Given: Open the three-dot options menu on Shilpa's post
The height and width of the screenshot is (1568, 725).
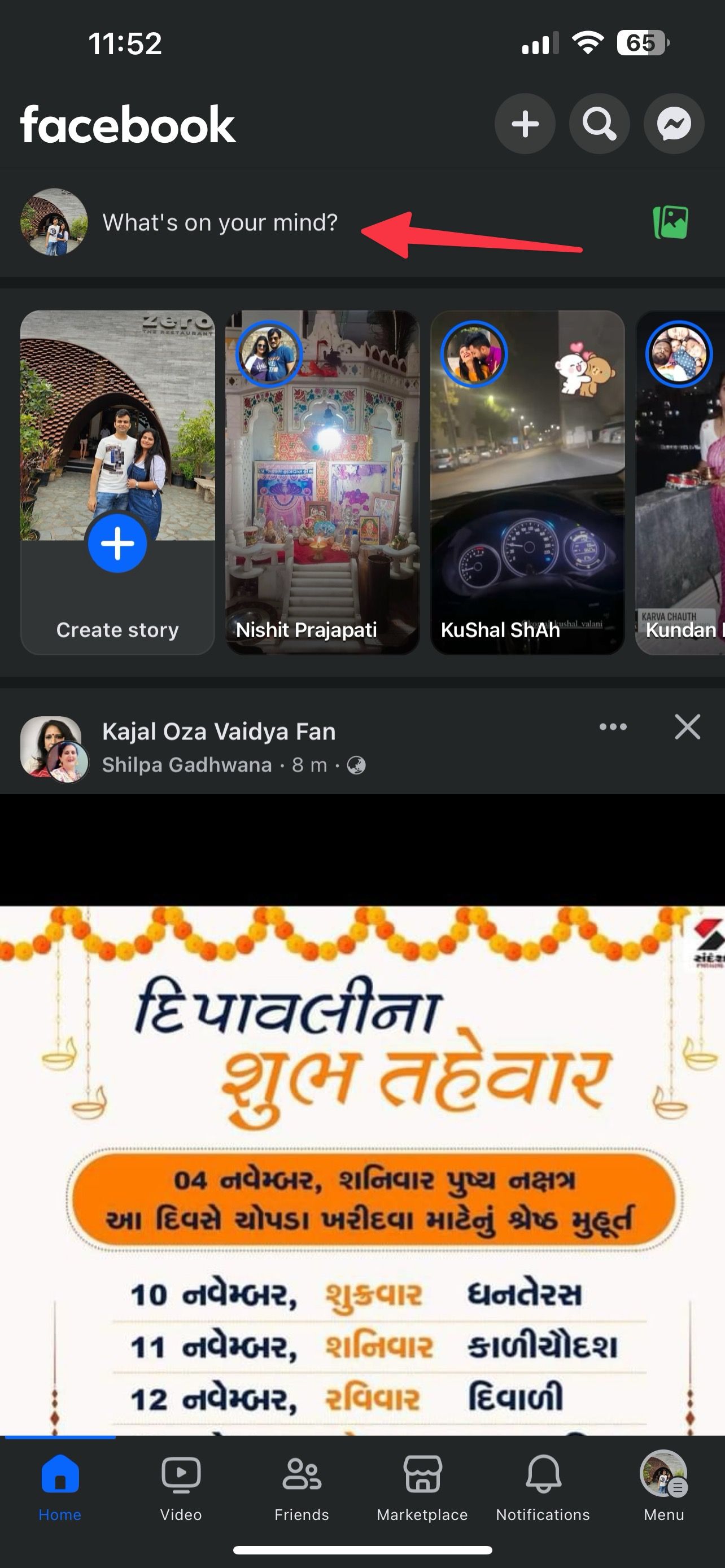Looking at the screenshot, I should [613, 726].
